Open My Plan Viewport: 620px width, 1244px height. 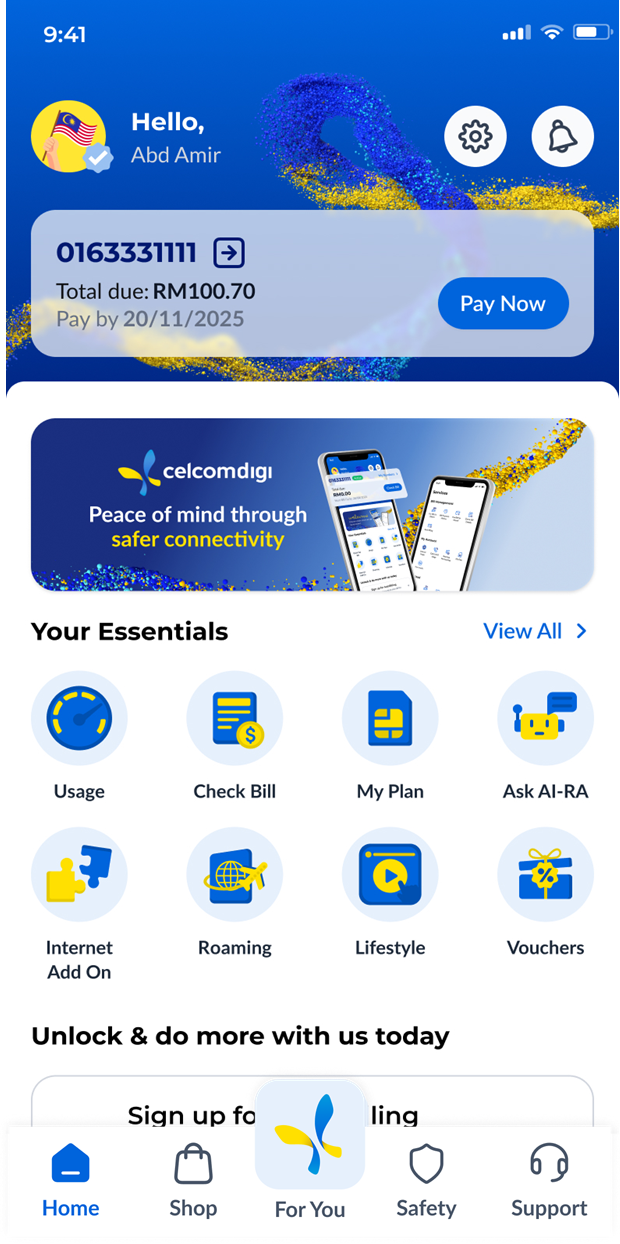click(x=390, y=718)
